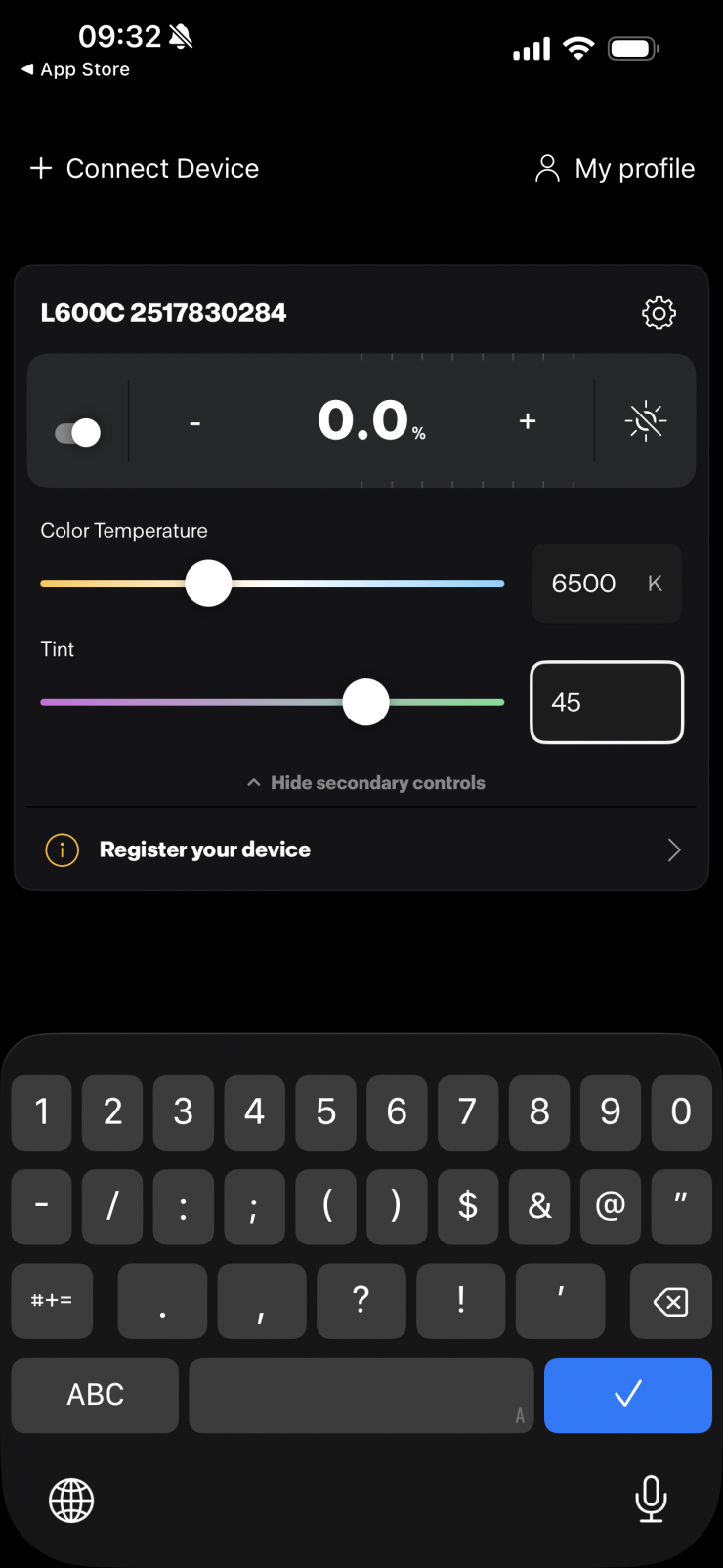
Task: Increase brightness with the plus button
Action: tap(528, 421)
